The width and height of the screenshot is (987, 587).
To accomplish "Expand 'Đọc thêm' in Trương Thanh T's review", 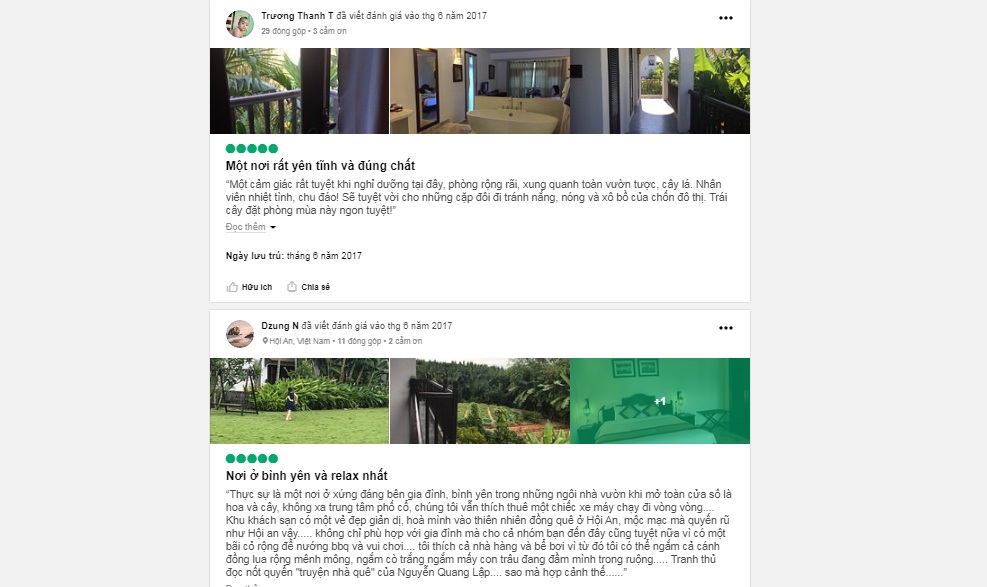I will 251,228.
